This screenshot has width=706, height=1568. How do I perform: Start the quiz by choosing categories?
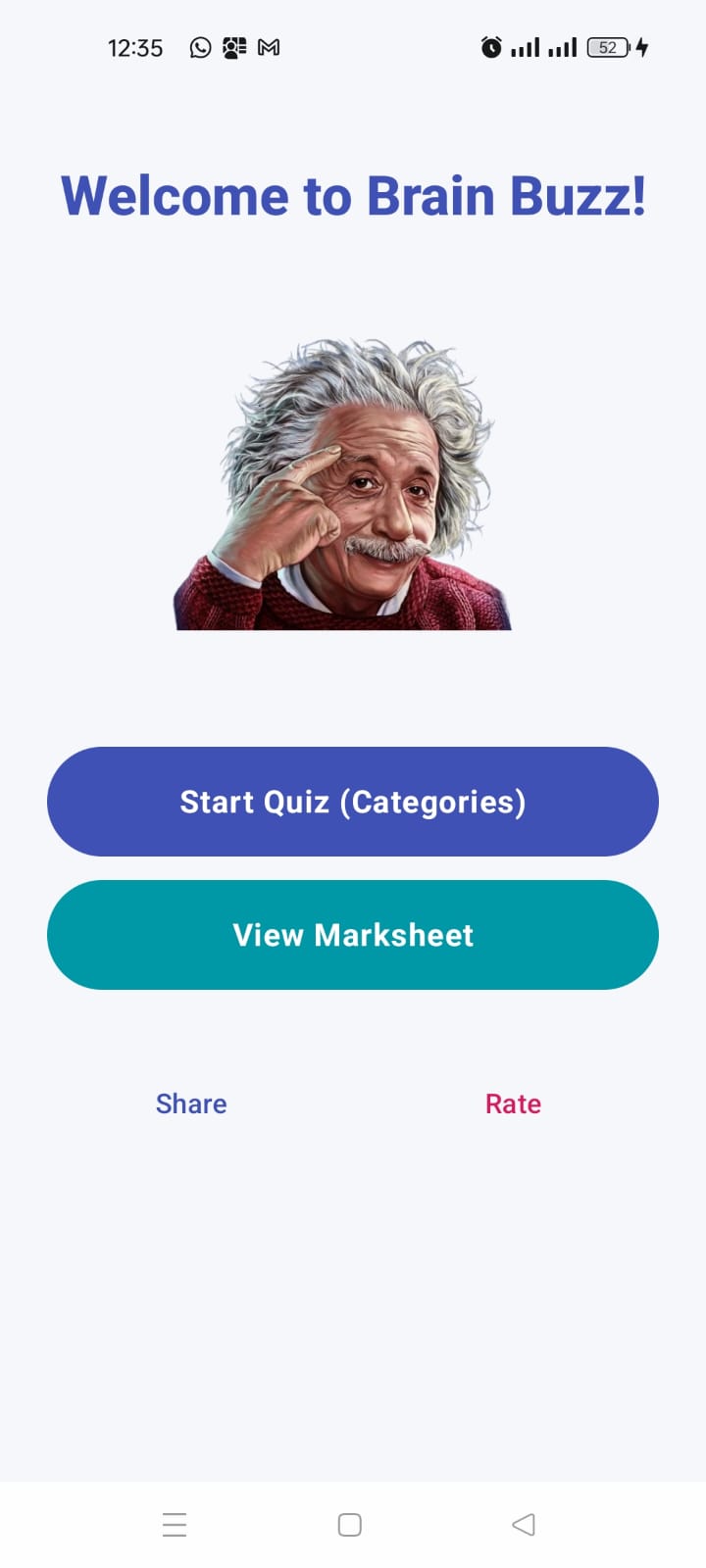coord(353,801)
